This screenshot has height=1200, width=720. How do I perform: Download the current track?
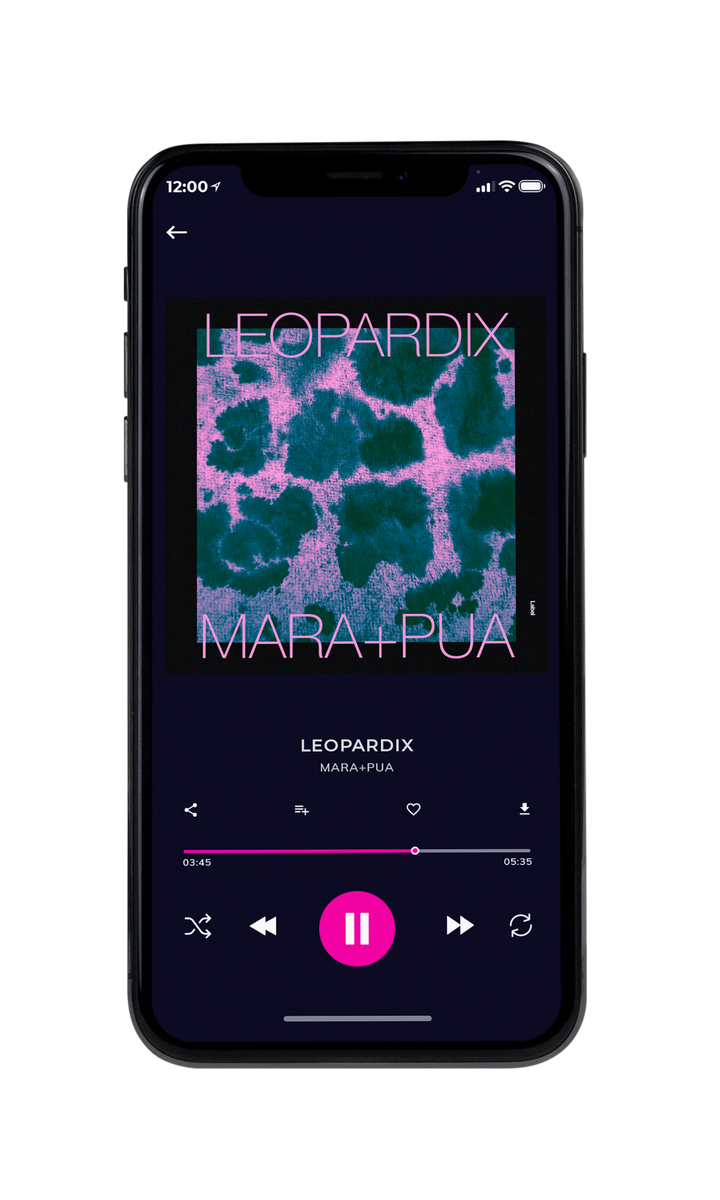point(524,809)
